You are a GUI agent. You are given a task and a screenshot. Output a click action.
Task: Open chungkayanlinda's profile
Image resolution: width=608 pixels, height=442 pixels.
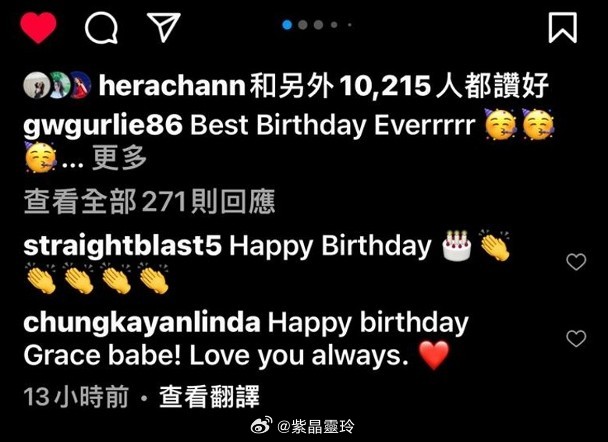click(x=141, y=323)
